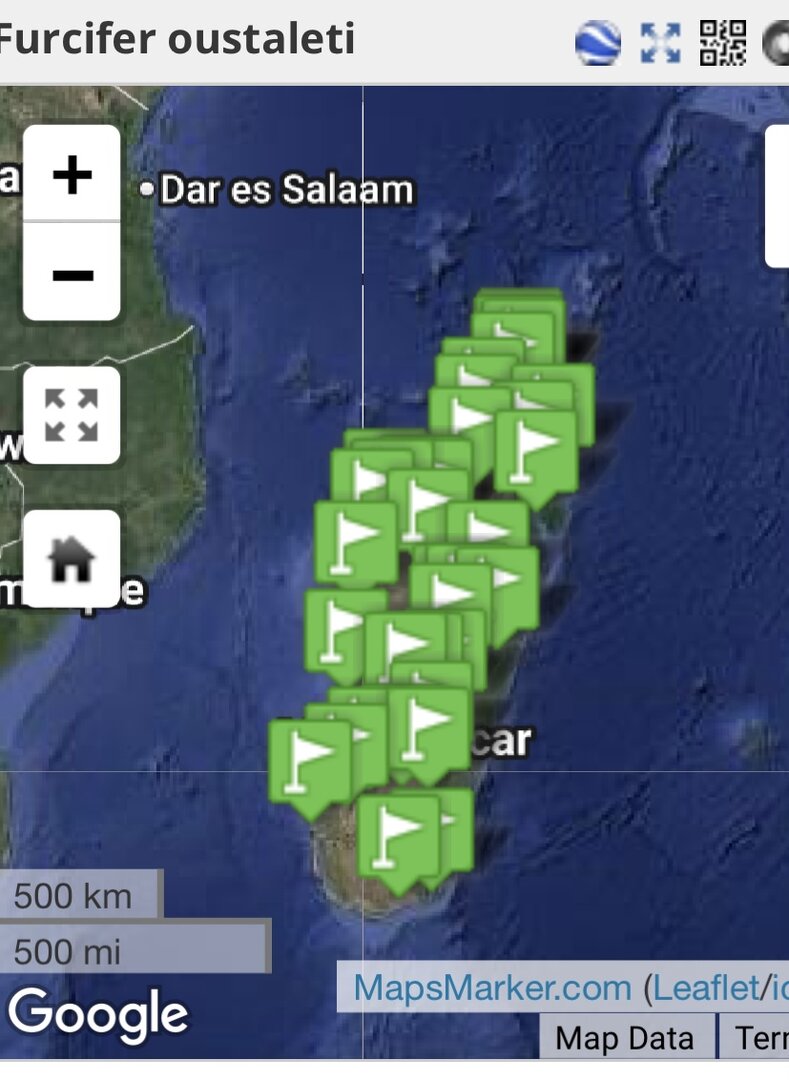Open map in Google Earth
789x1080 pixels.
598,43
